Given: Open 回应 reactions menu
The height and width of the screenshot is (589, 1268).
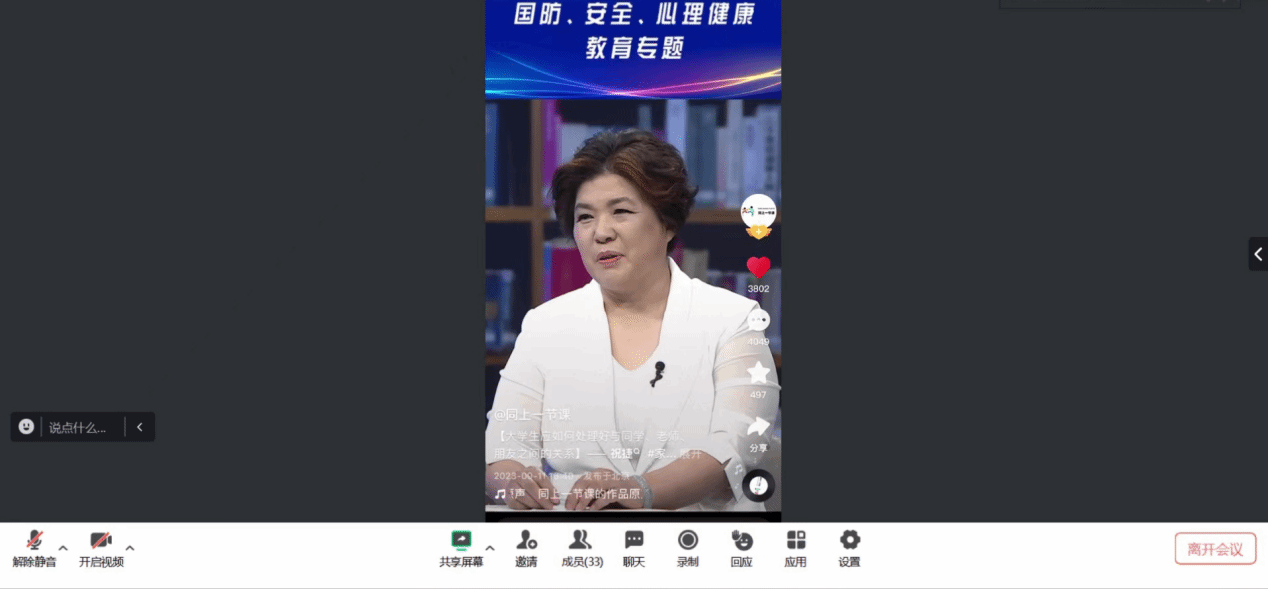Looking at the screenshot, I should (741, 548).
